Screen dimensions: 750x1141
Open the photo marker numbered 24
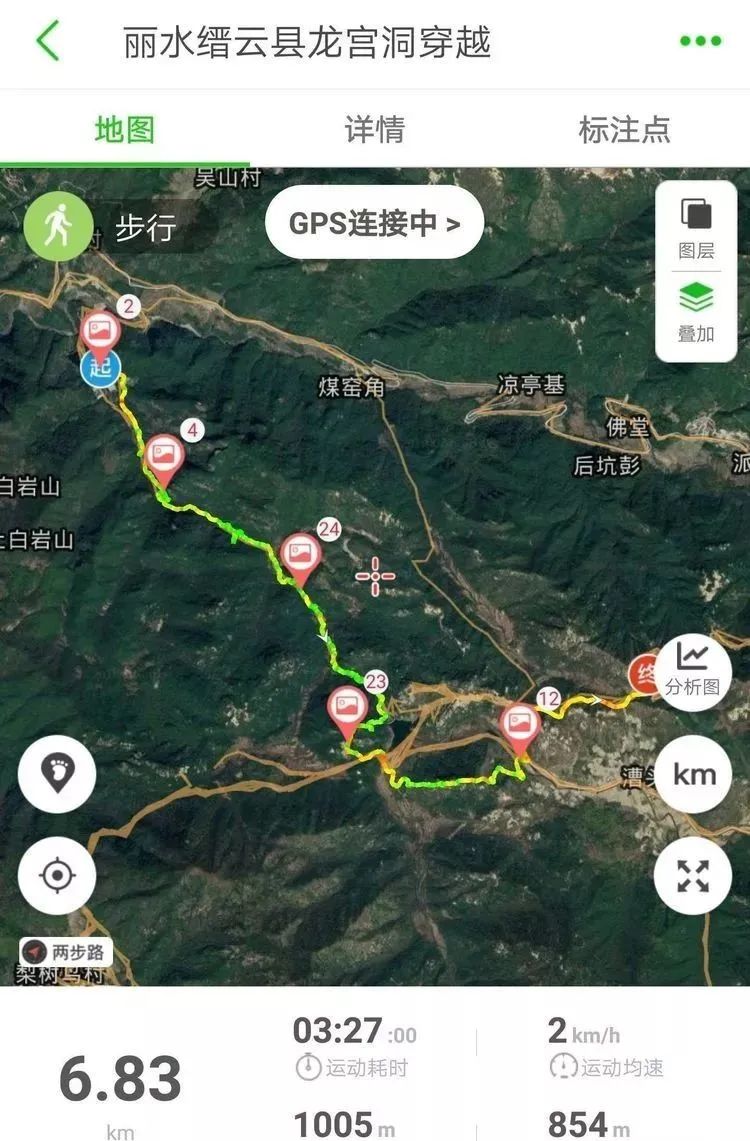[300, 556]
